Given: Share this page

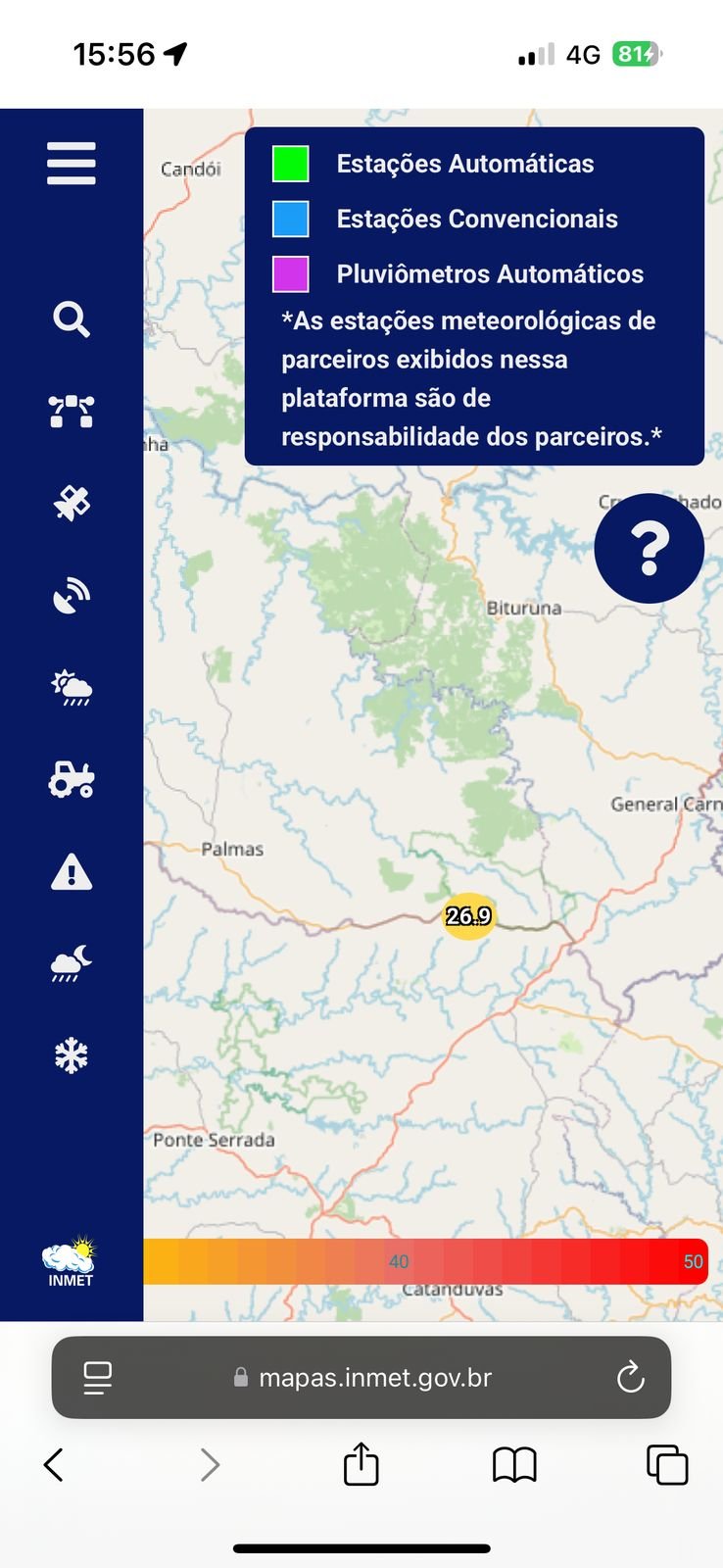Looking at the screenshot, I should tap(361, 1463).
